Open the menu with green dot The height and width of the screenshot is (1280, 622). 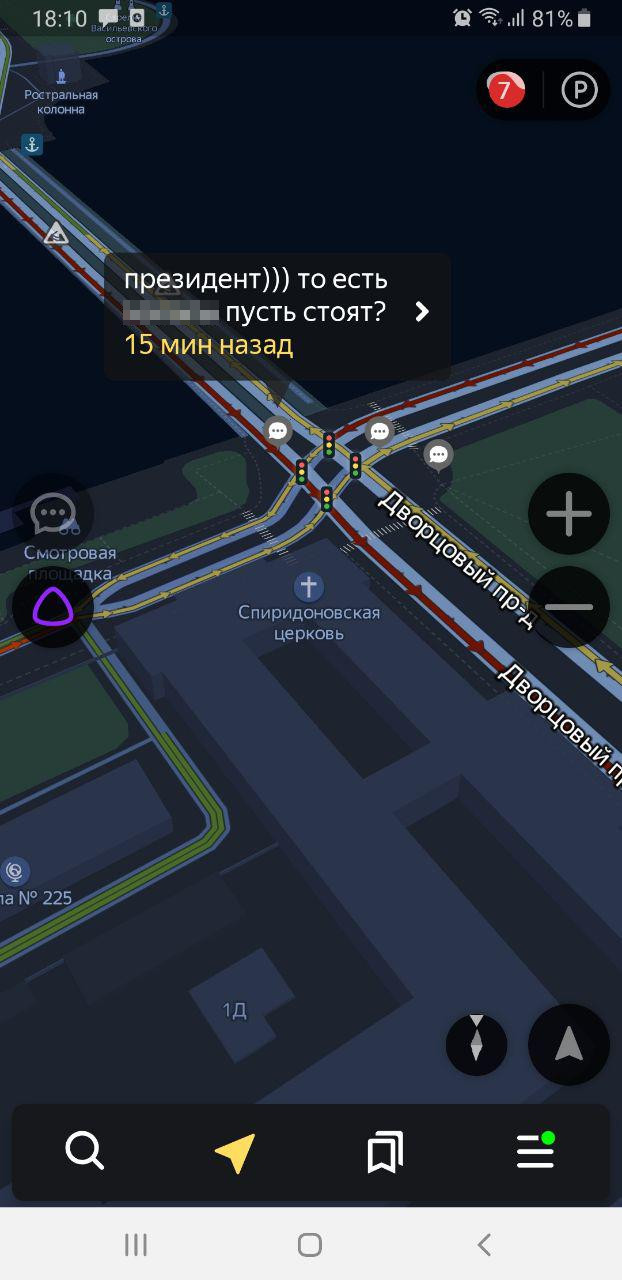(x=535, y=1152)
